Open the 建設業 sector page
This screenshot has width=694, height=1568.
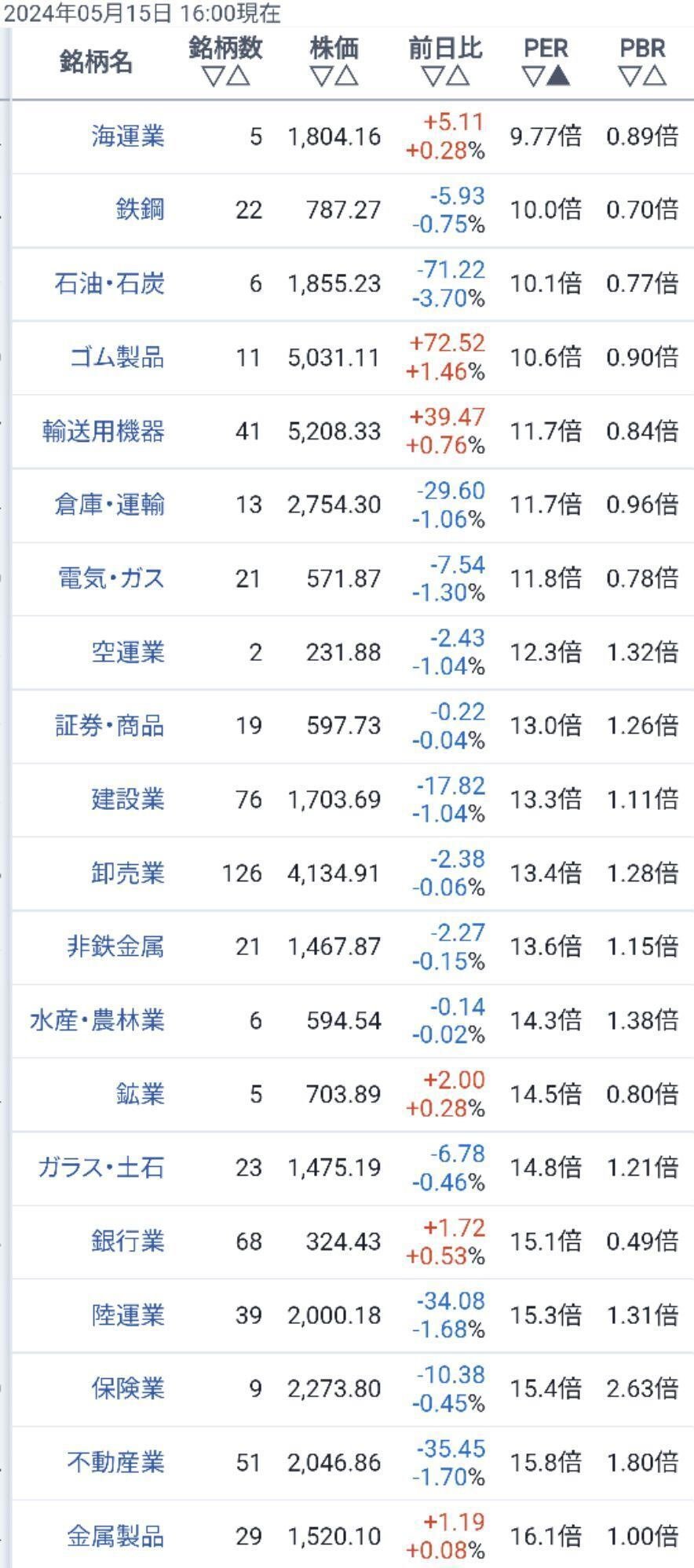pyautogui.click(x=128, y=799)
